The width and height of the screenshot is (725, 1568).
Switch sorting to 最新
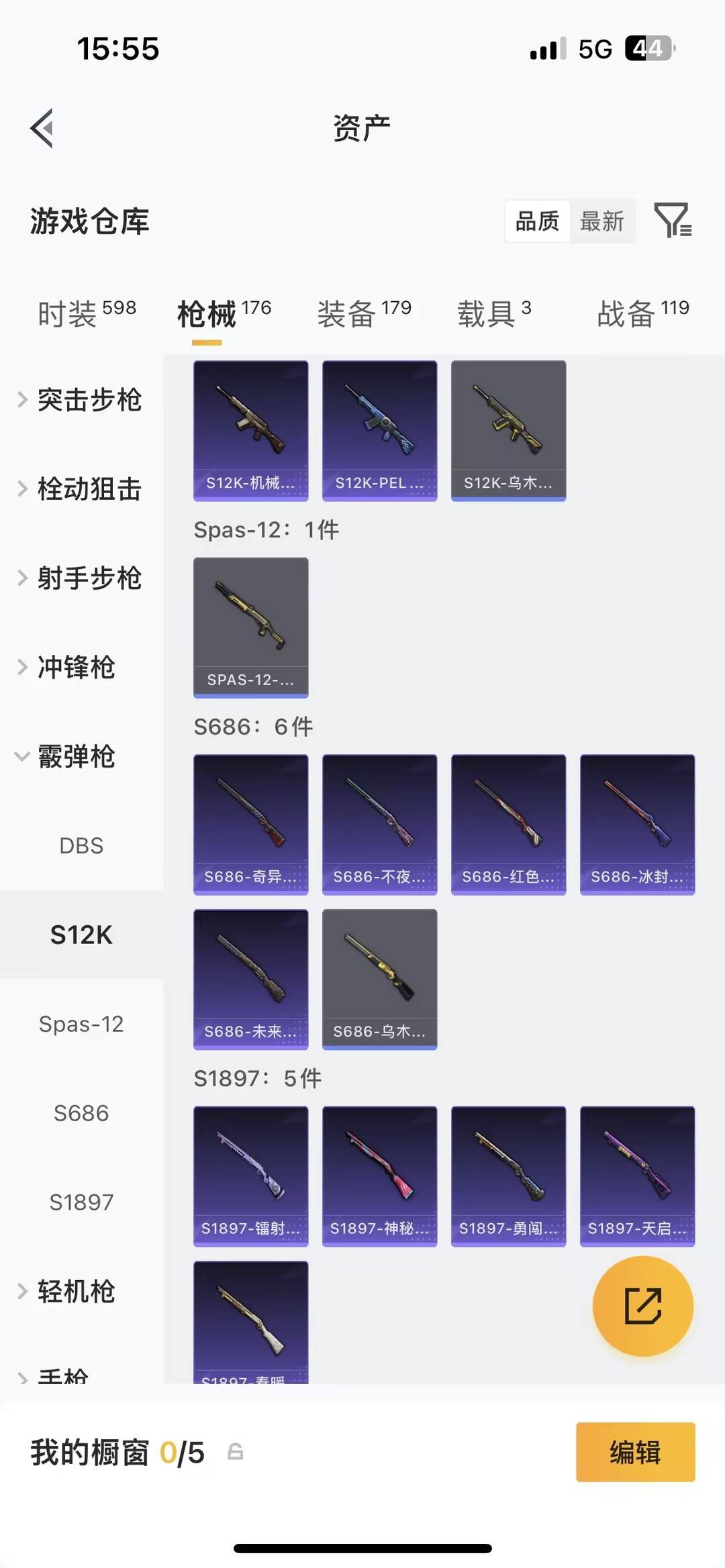pyautogui.click(x=602, y=221)
